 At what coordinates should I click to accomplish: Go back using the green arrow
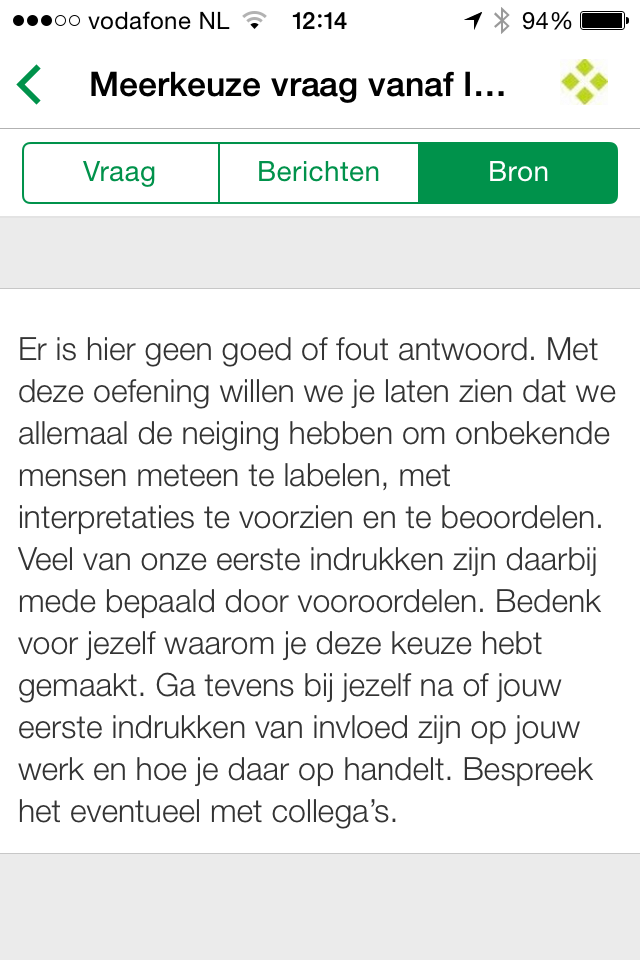tap(30, 85)
